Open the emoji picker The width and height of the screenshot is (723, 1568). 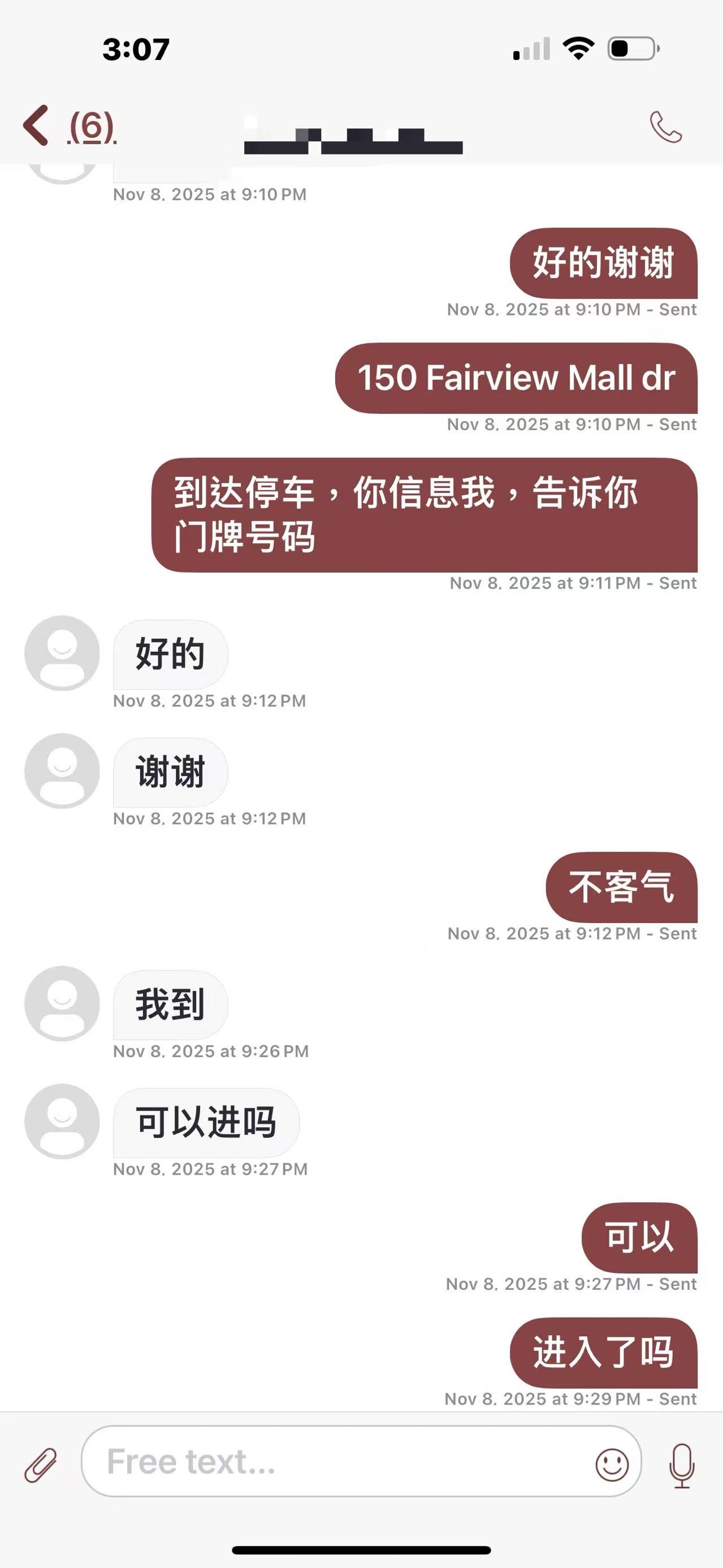(x=612, y=1464)
